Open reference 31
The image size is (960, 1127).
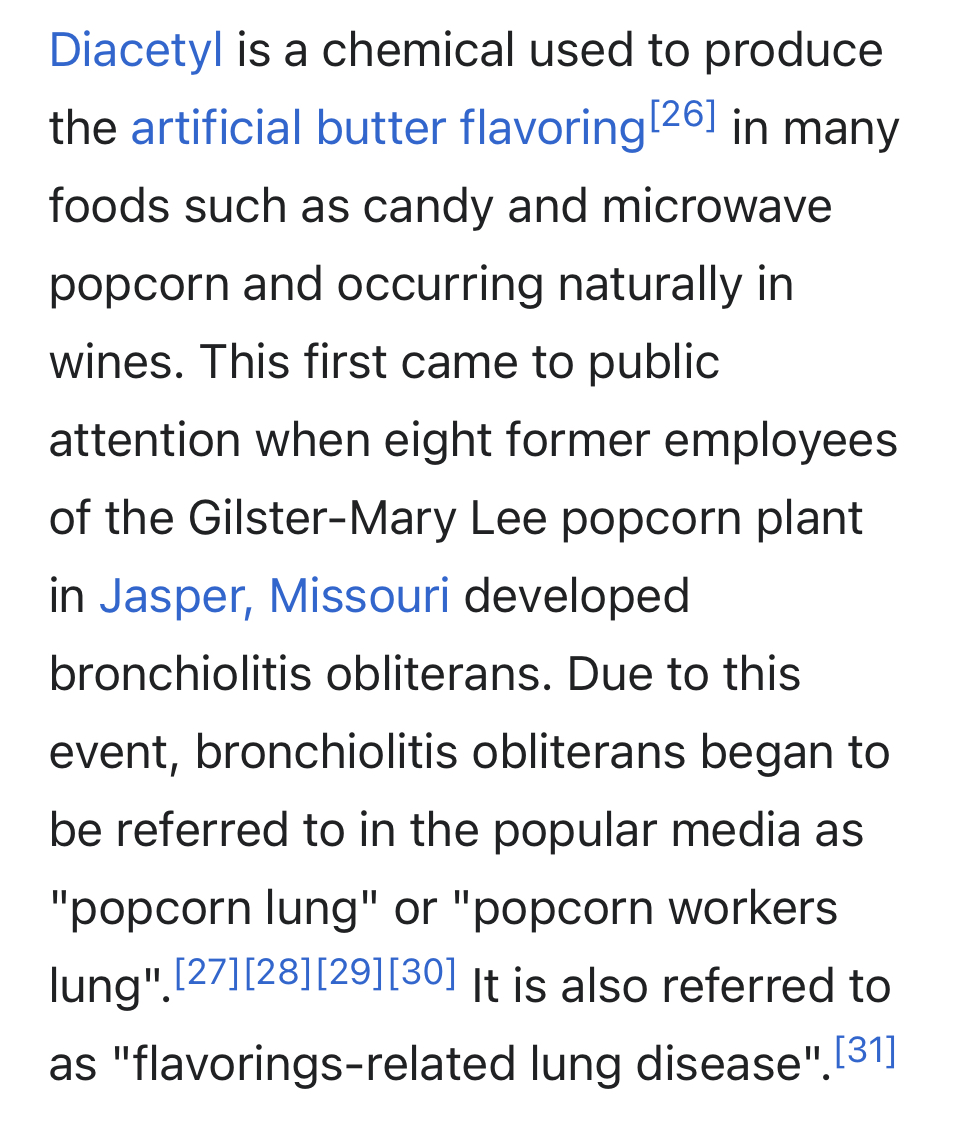point(865,1051)
